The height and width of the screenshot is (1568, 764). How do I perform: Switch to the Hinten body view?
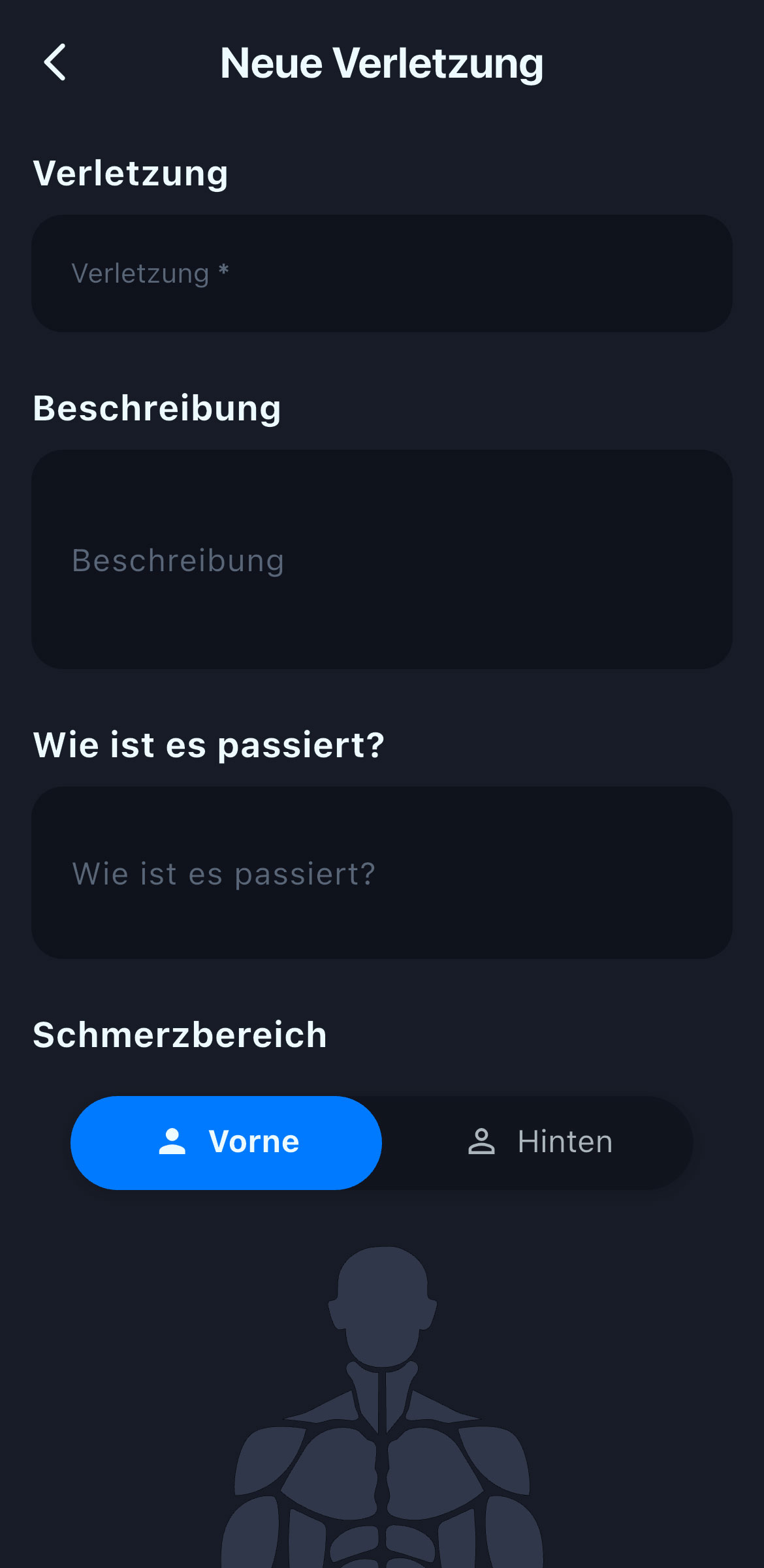(x=538, y=1142)
